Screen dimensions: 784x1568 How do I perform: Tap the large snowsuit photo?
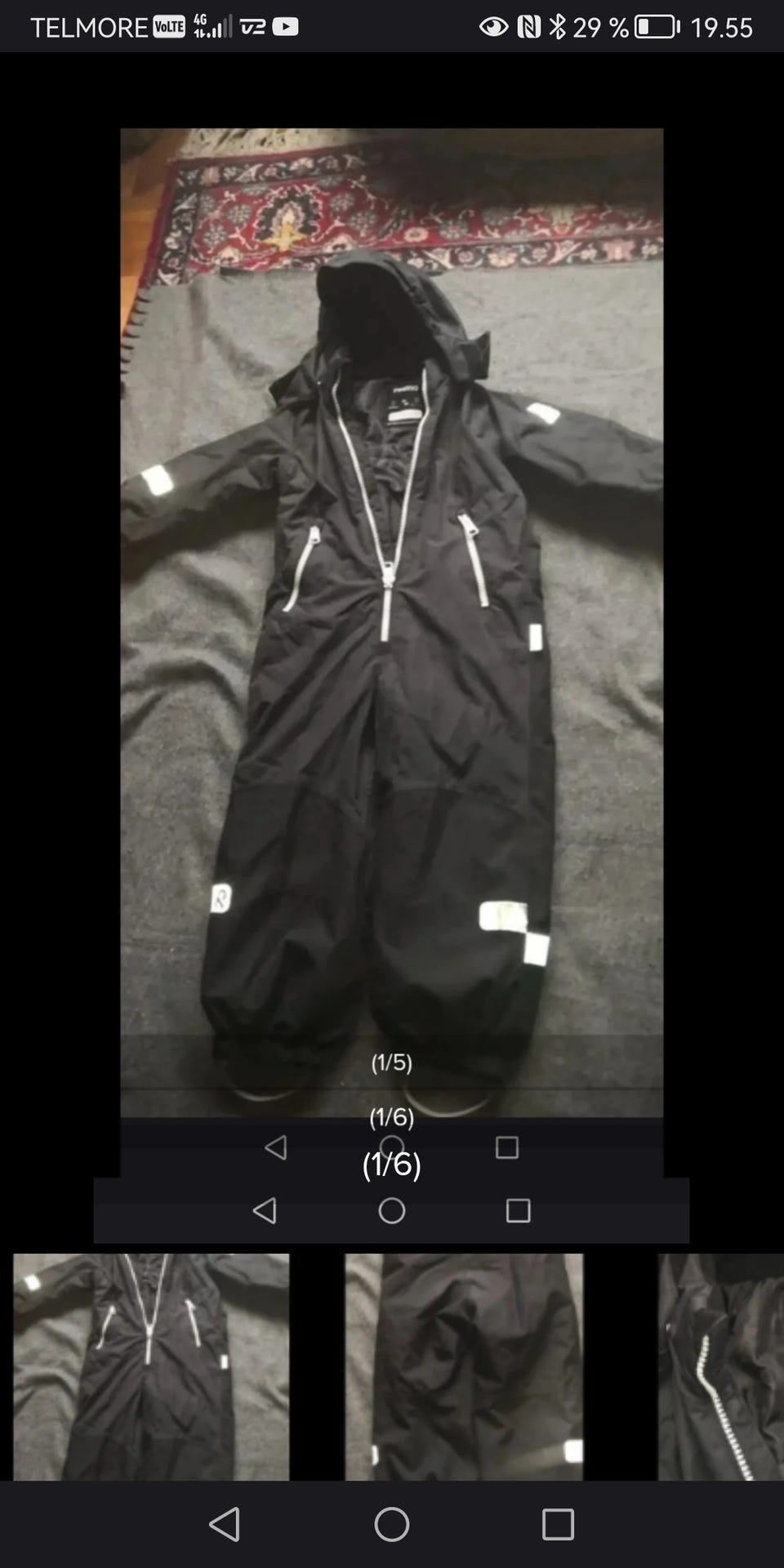click(x=392, y=622)
